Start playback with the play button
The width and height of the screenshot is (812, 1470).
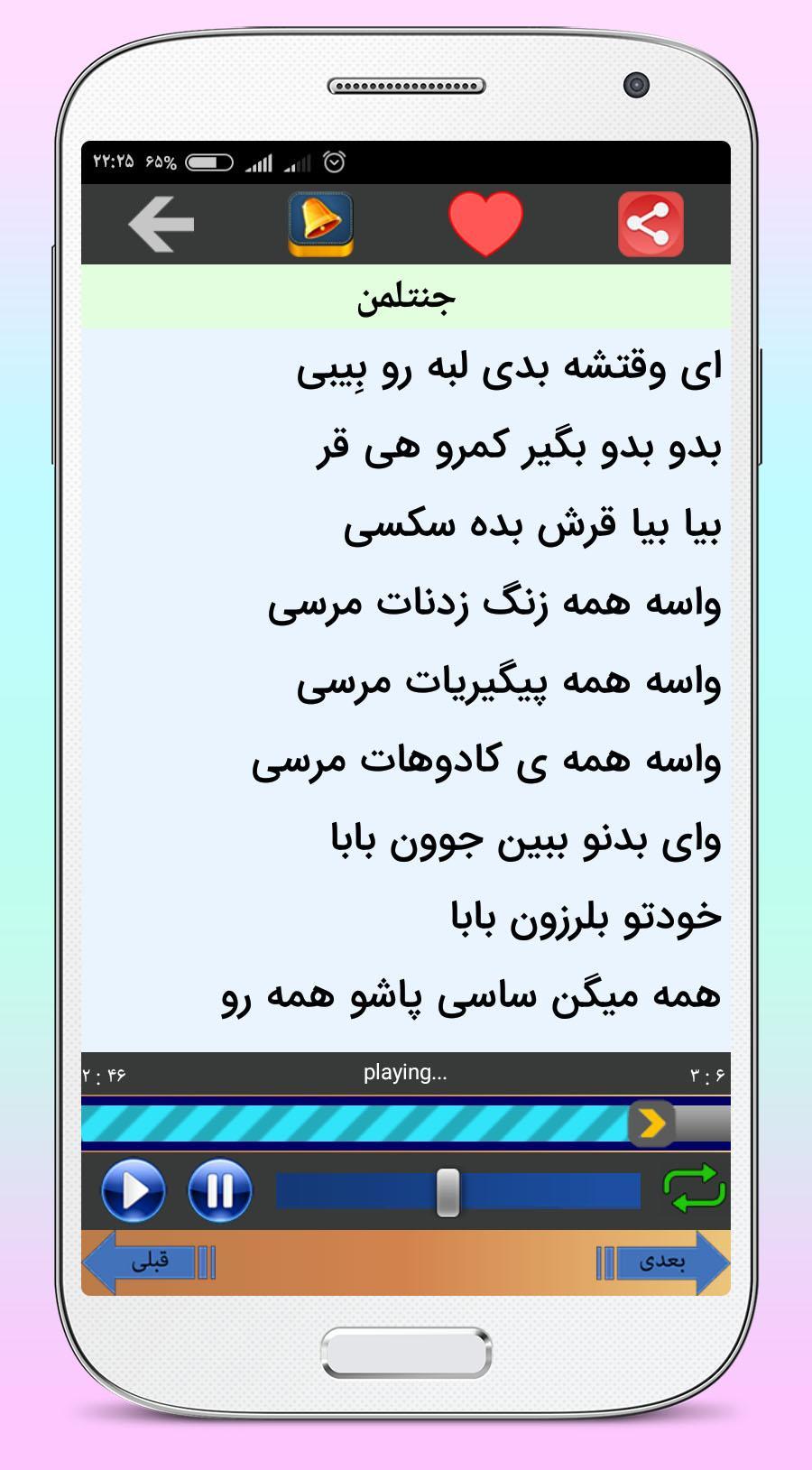[134, 1191]
